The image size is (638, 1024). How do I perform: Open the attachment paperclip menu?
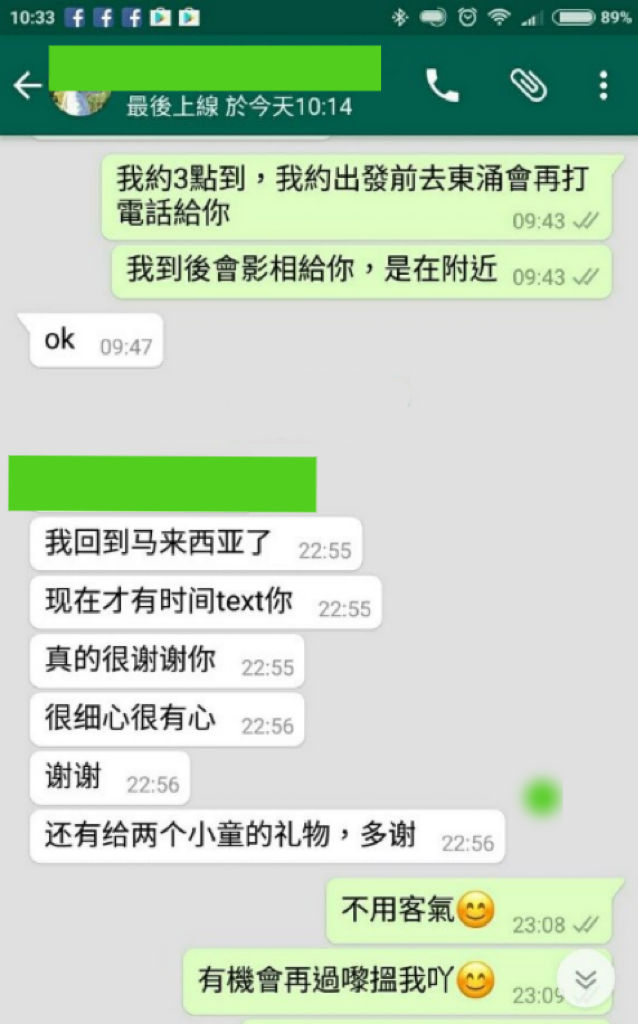tap(528, 86)
